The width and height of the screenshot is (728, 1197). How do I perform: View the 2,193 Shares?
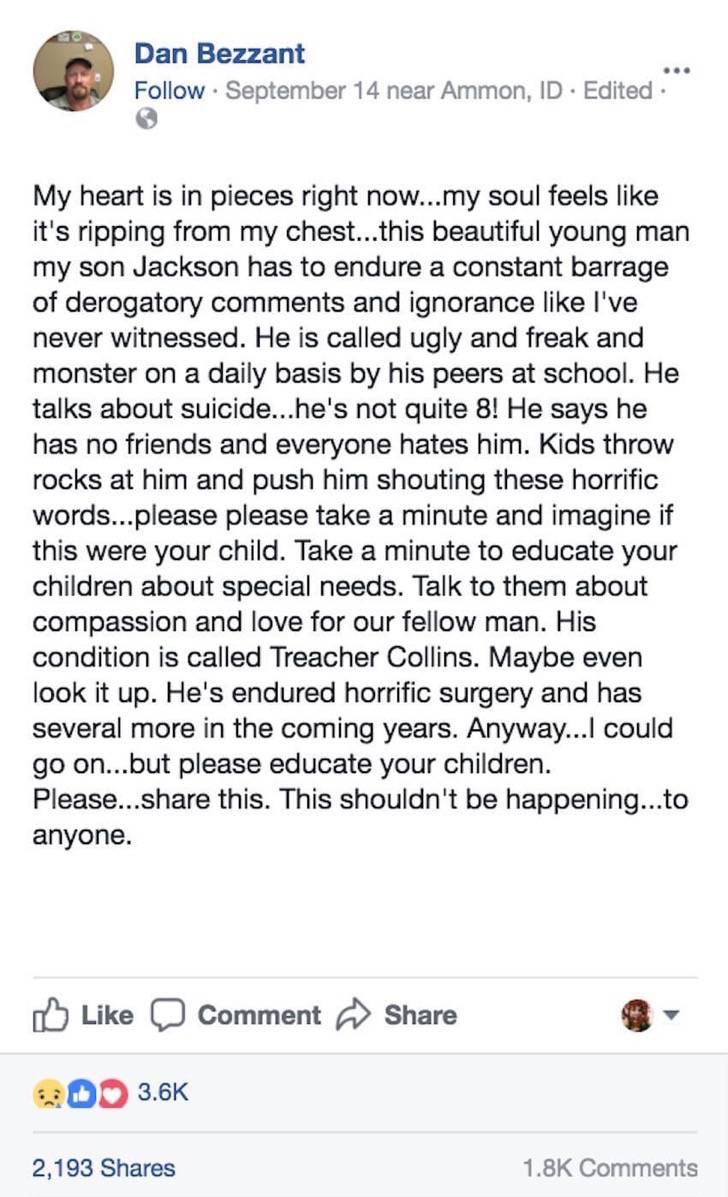click(104, 1167)
